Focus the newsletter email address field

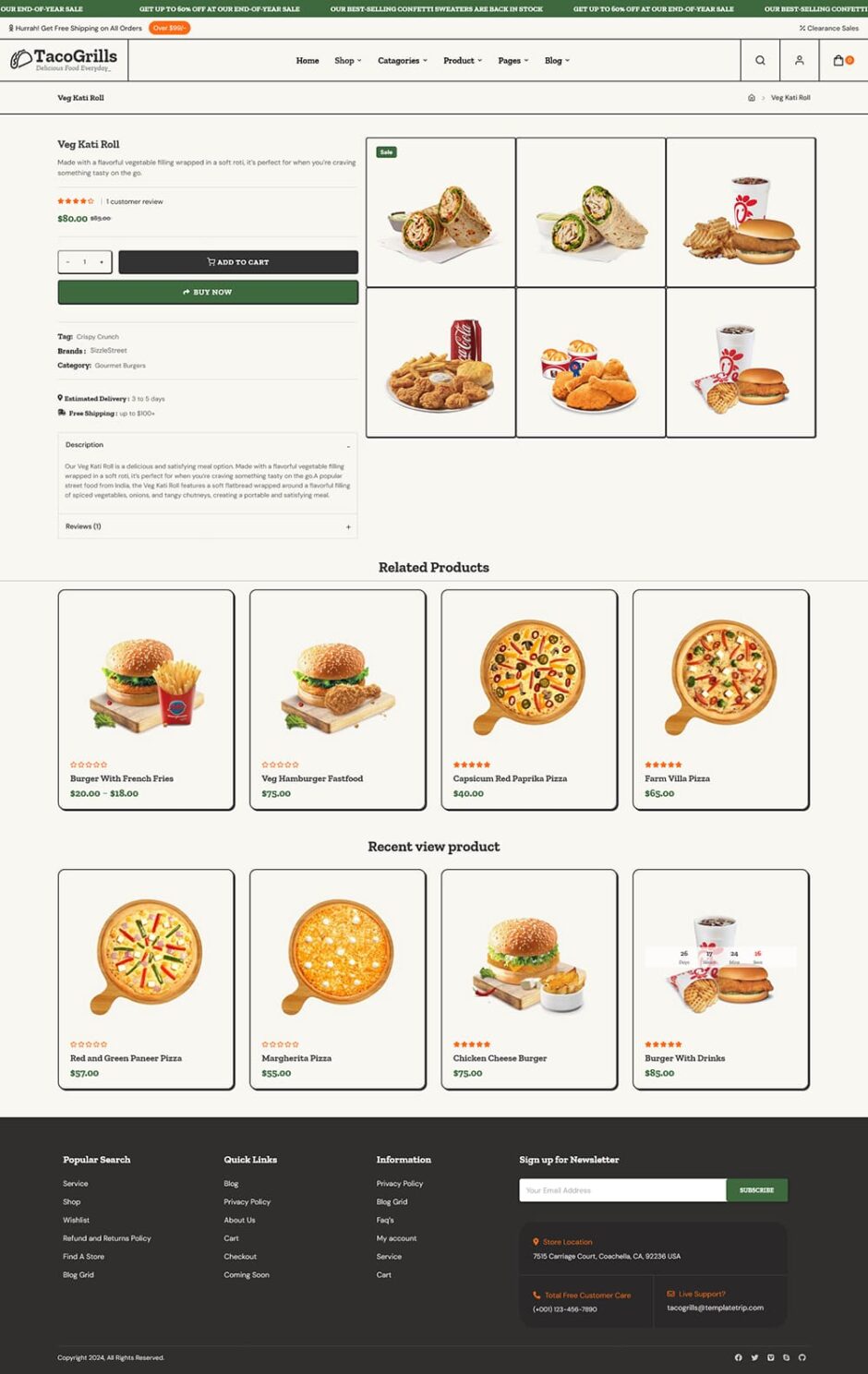click(622, 1190)
